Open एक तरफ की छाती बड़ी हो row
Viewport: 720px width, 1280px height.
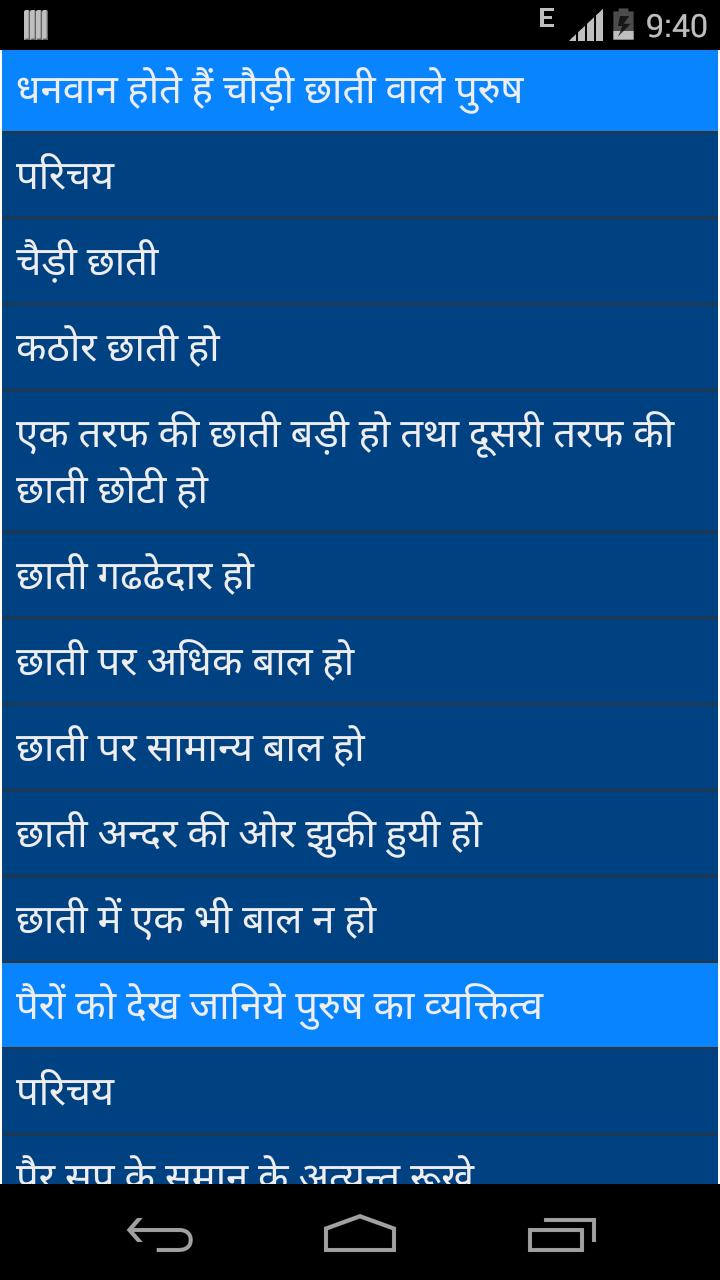point(360,461)
